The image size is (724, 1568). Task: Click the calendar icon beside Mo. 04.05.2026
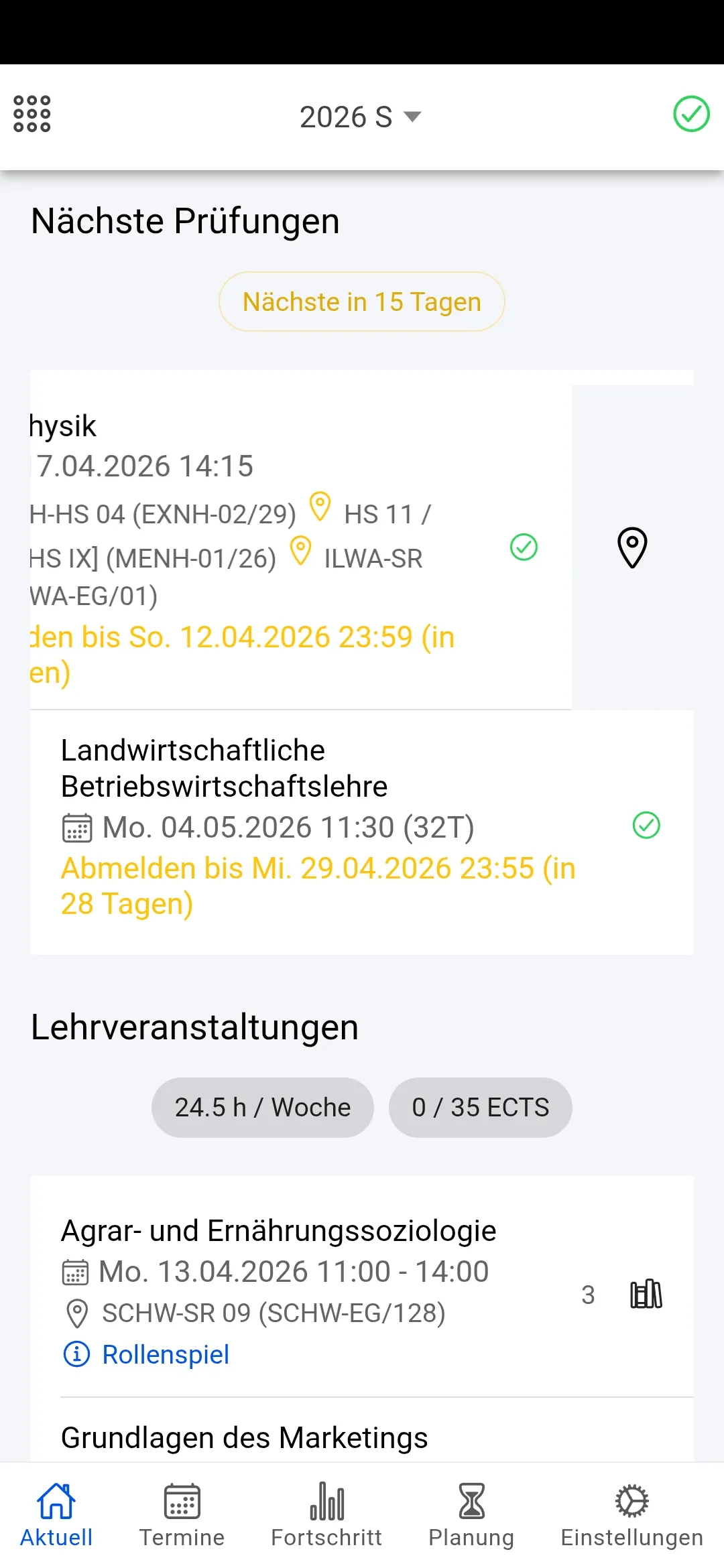point(75,828)
